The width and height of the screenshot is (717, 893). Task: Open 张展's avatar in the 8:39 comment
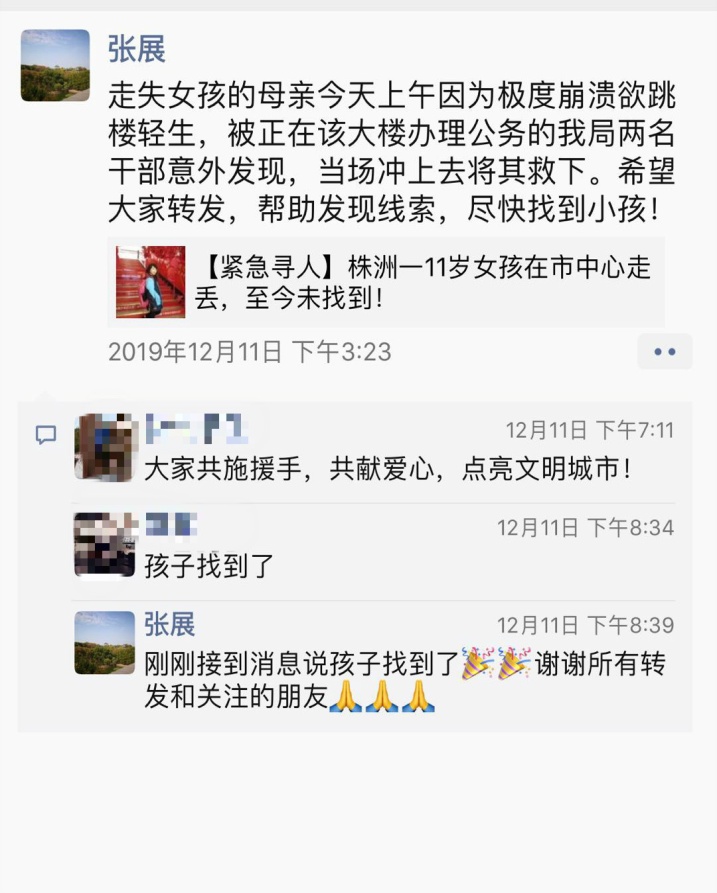pyautogui.click(x=105, y=642)
